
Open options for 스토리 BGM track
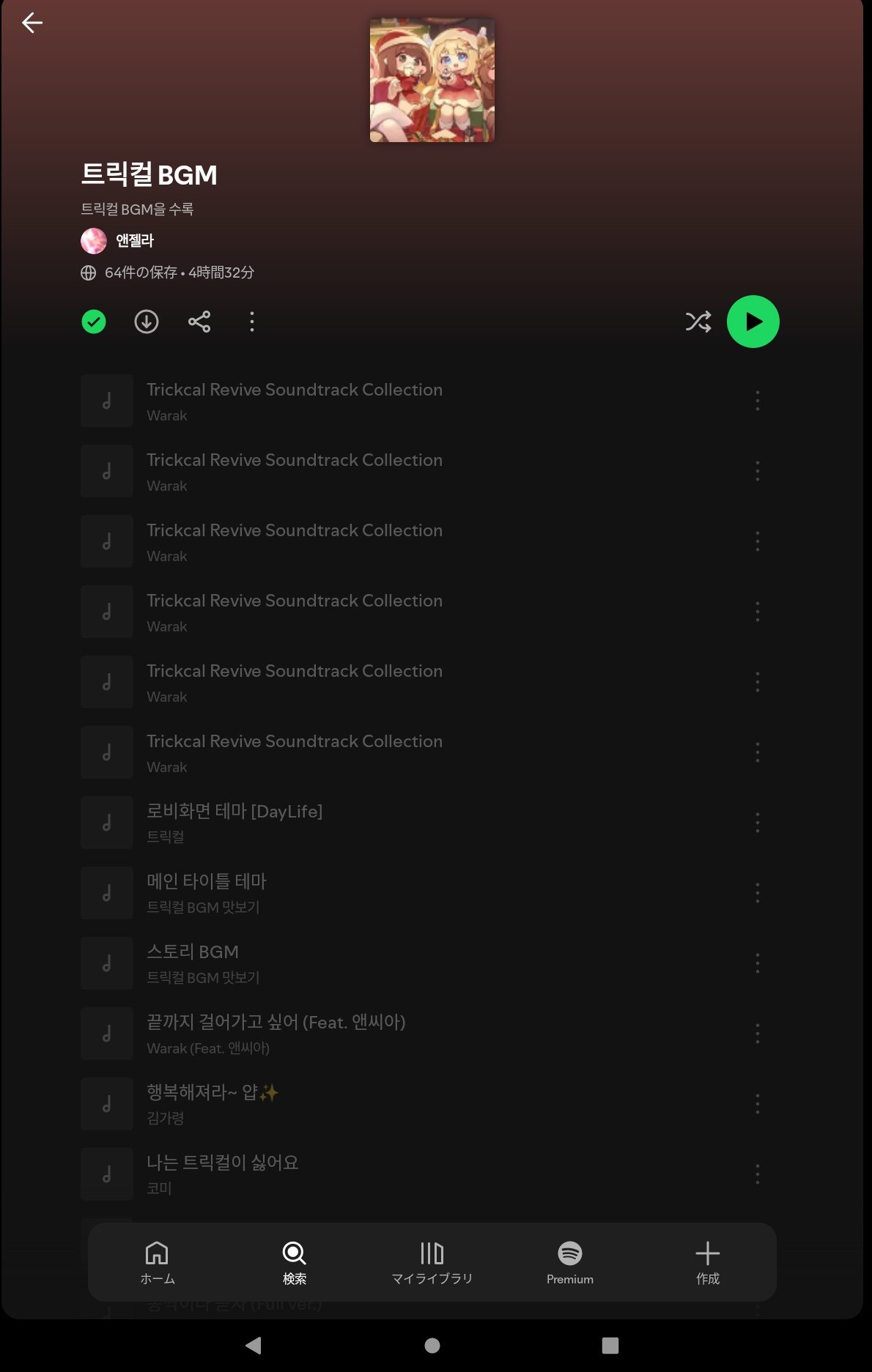[x=757, y=963]
